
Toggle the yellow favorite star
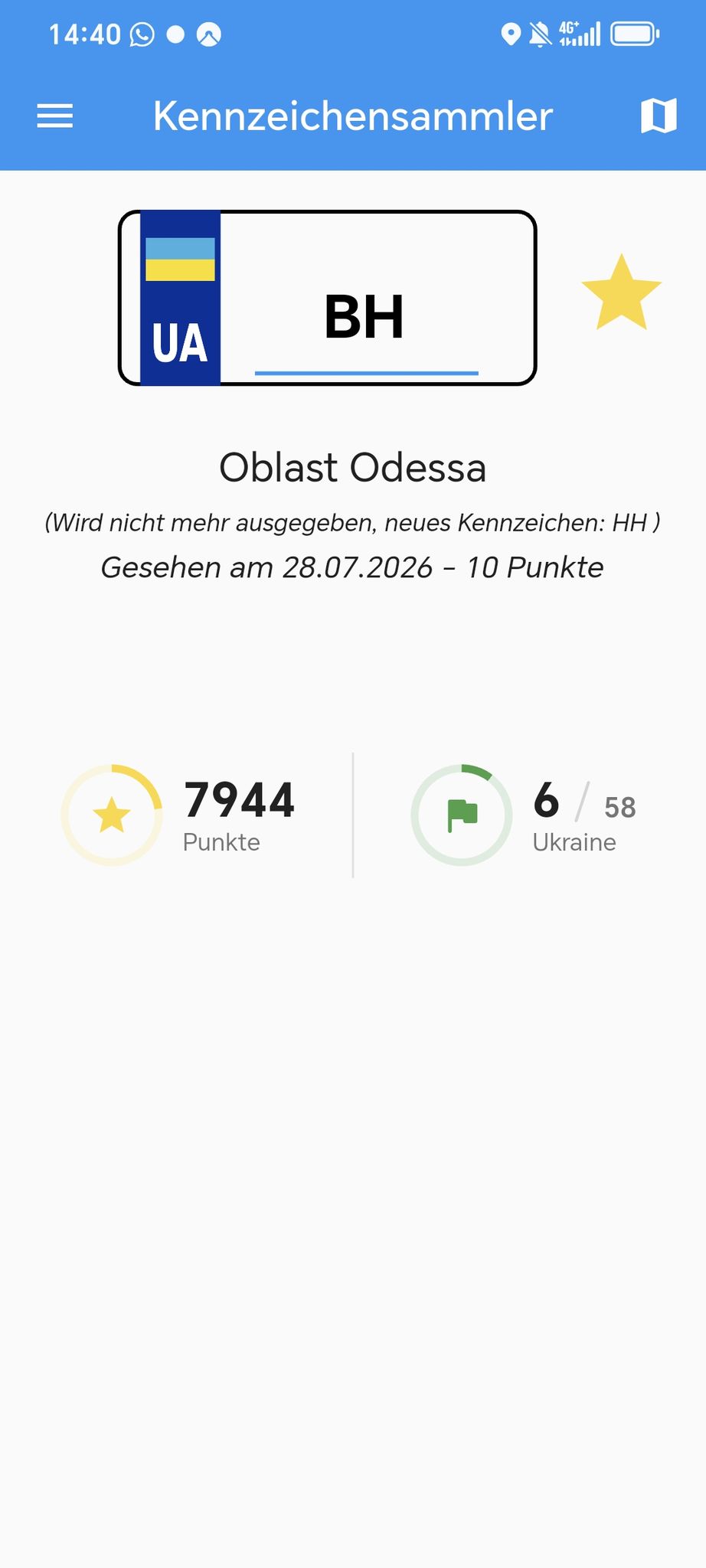[x=621, y=294]
